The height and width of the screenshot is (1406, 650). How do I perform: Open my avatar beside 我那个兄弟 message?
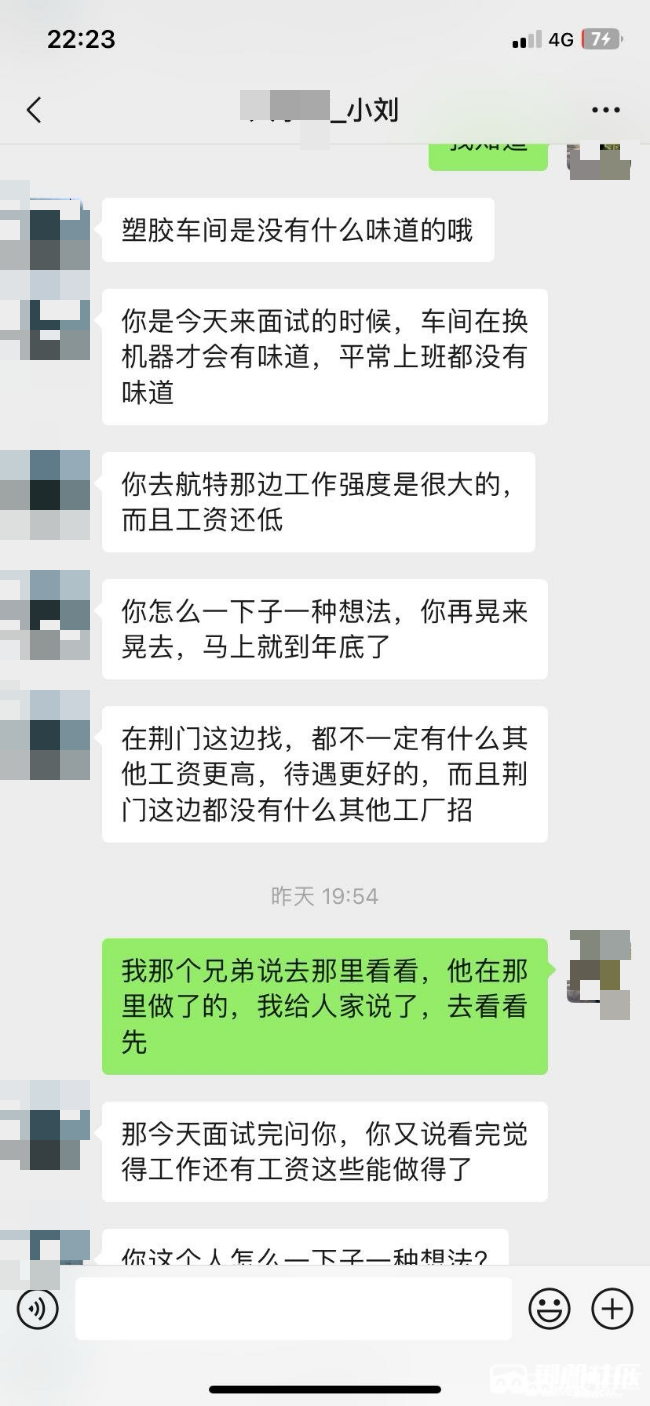599,973
